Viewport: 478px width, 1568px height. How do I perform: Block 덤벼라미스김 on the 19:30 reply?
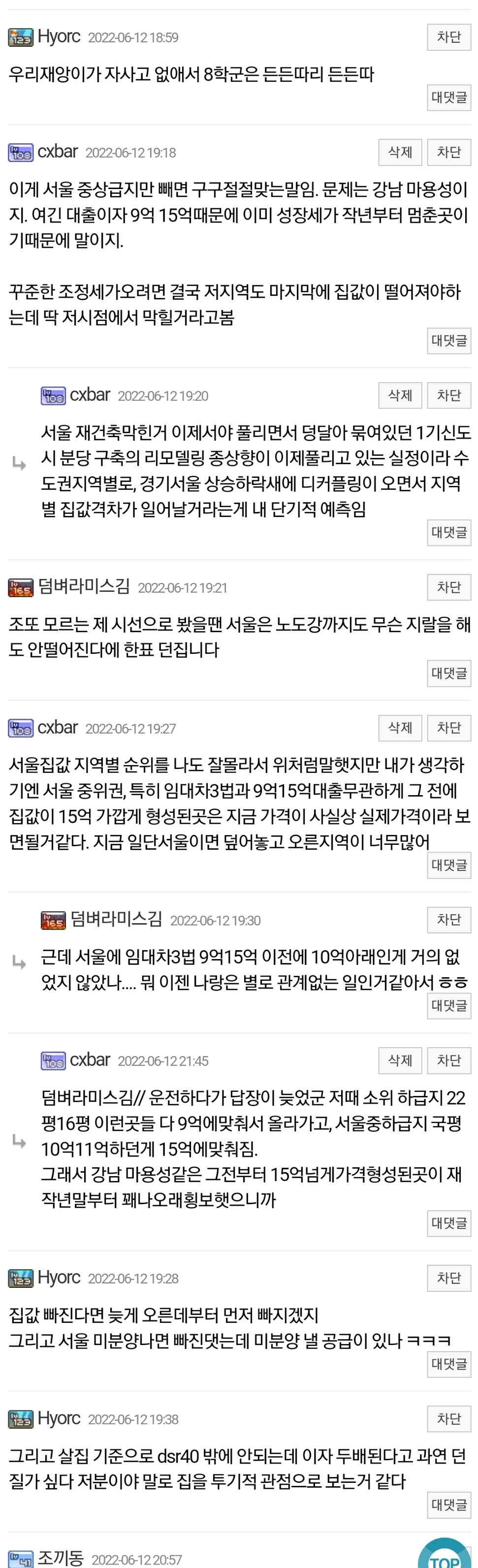[449, 920]
